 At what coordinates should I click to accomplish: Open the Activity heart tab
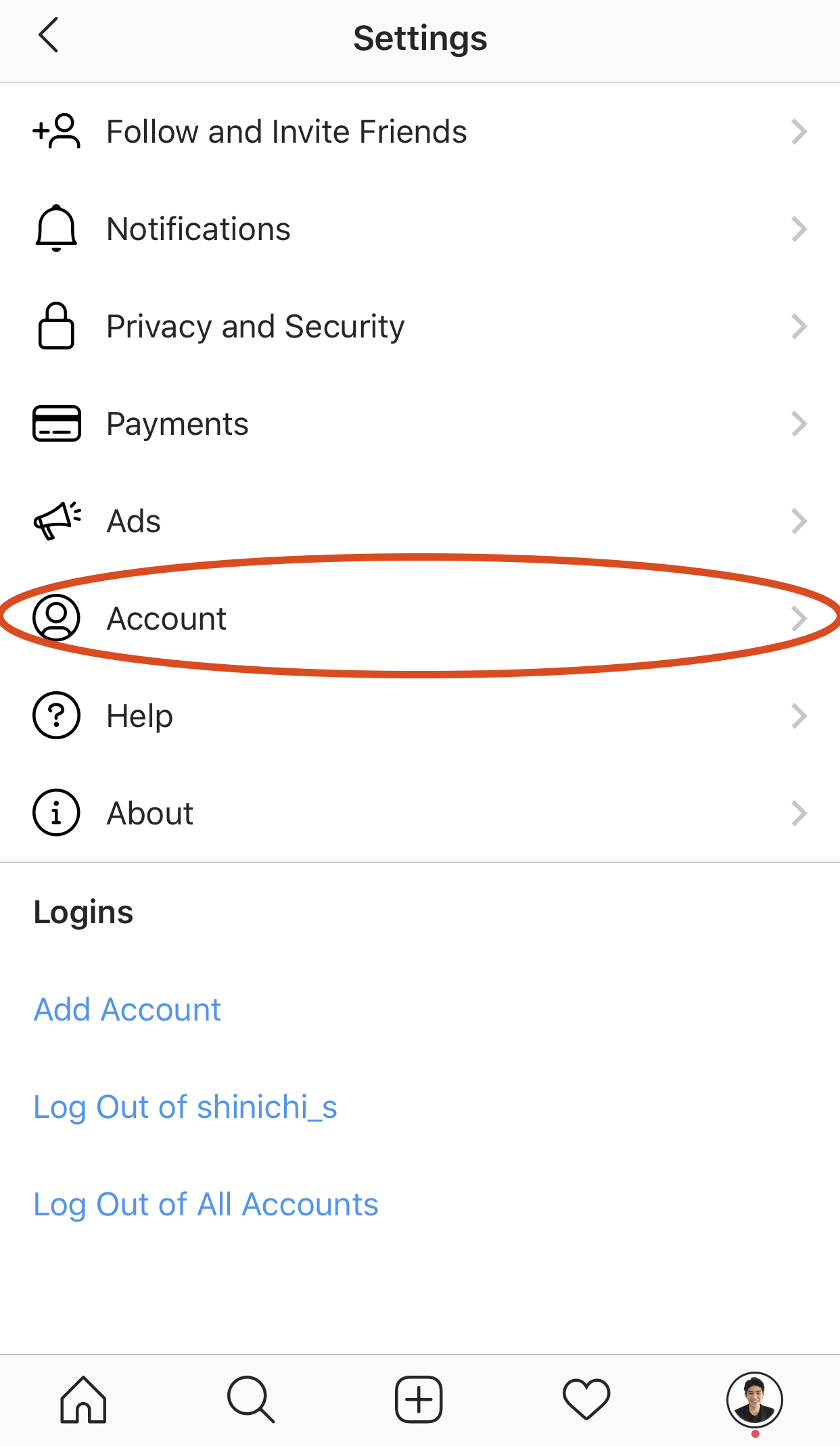[586, 1399]
